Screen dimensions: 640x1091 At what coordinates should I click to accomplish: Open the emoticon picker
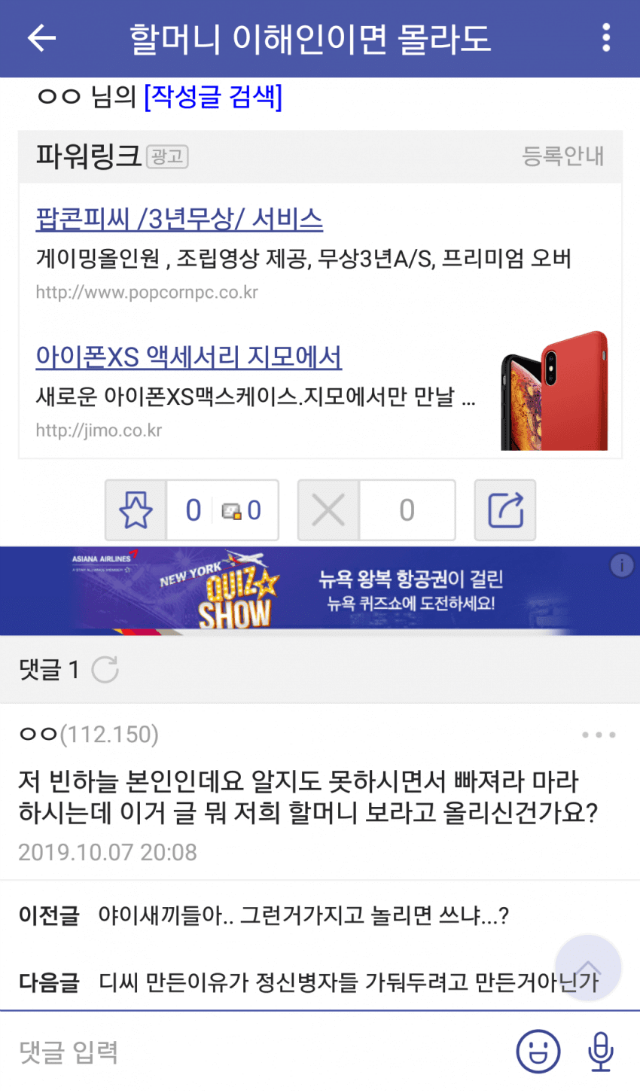538,1051
